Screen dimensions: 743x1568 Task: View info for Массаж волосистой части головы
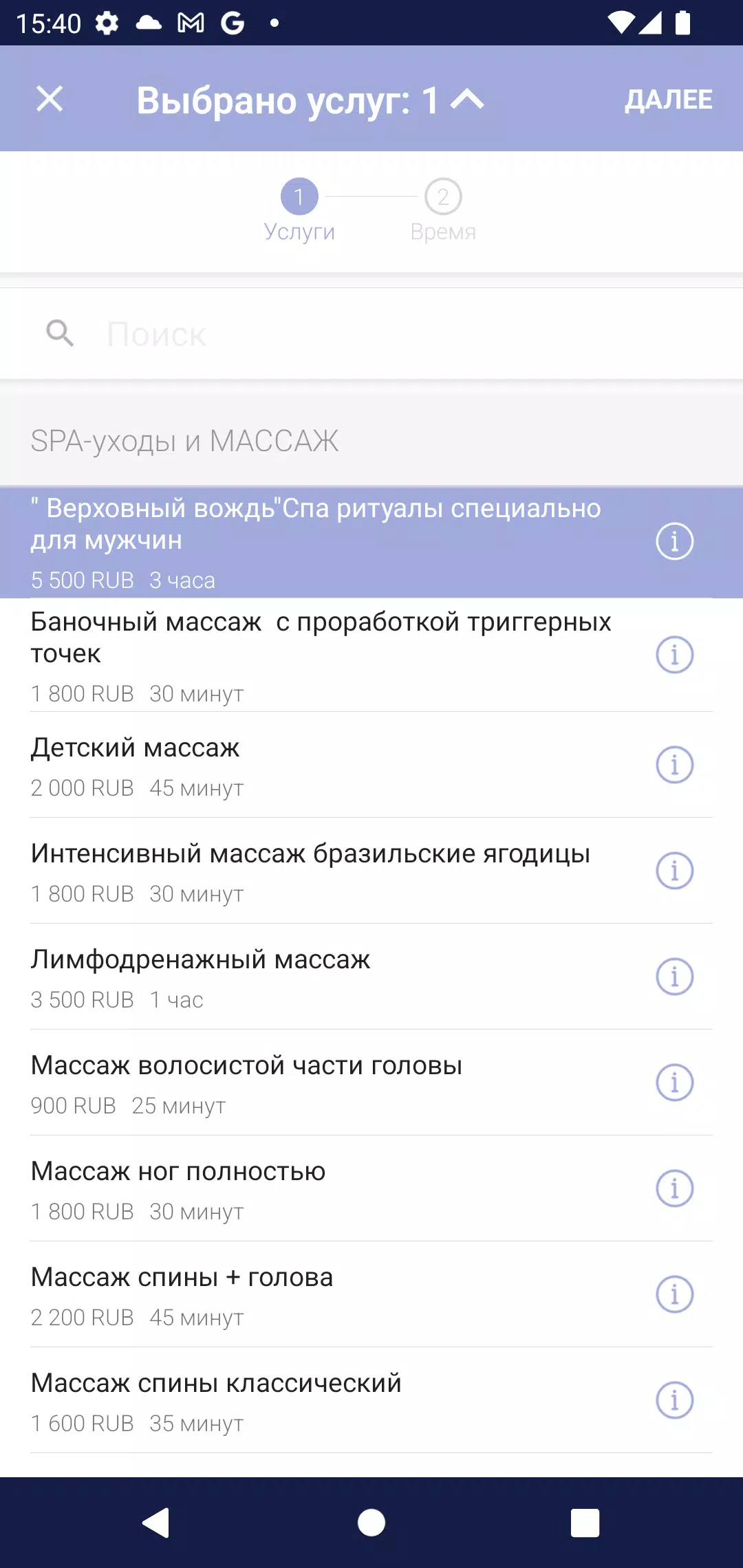pos(674,1082)
